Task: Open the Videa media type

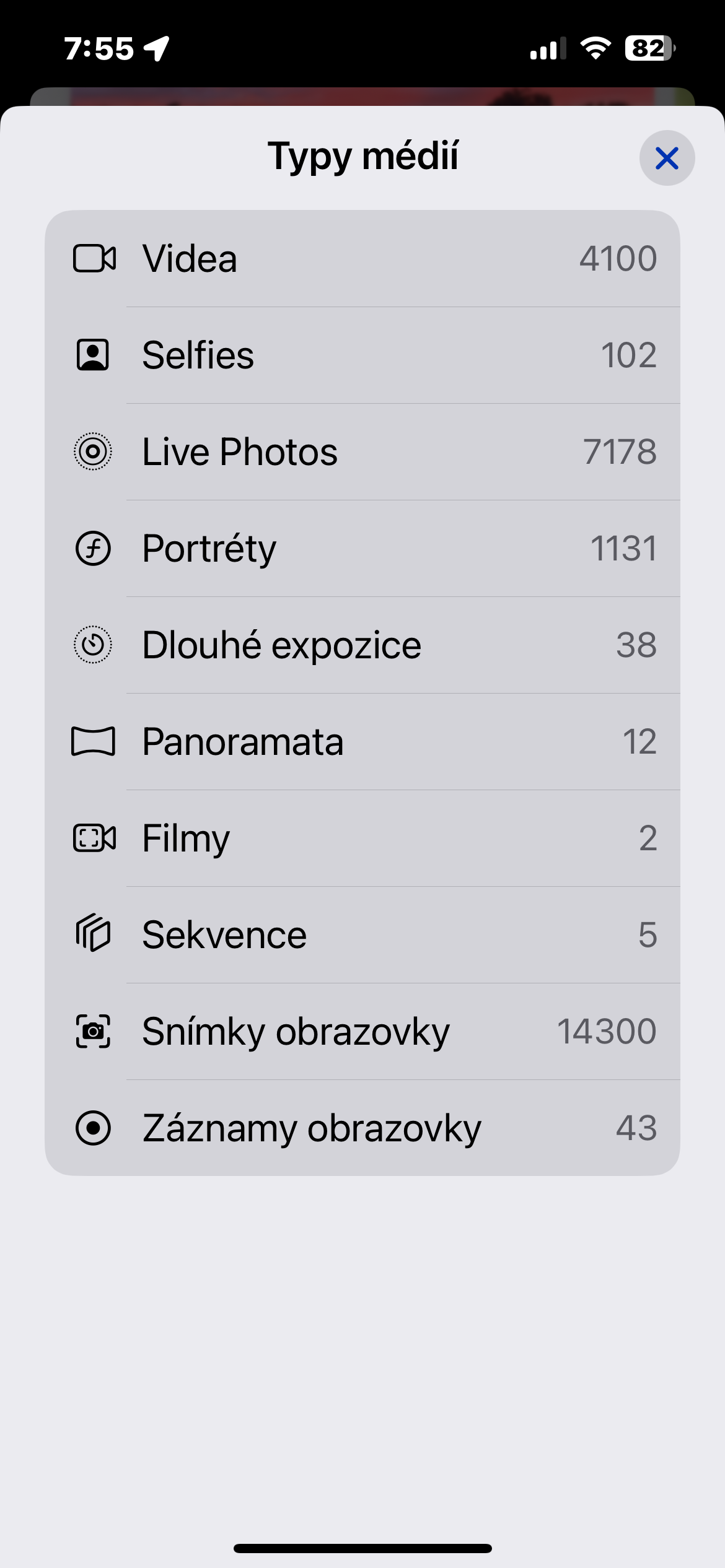Action: [x=362, y=259]
